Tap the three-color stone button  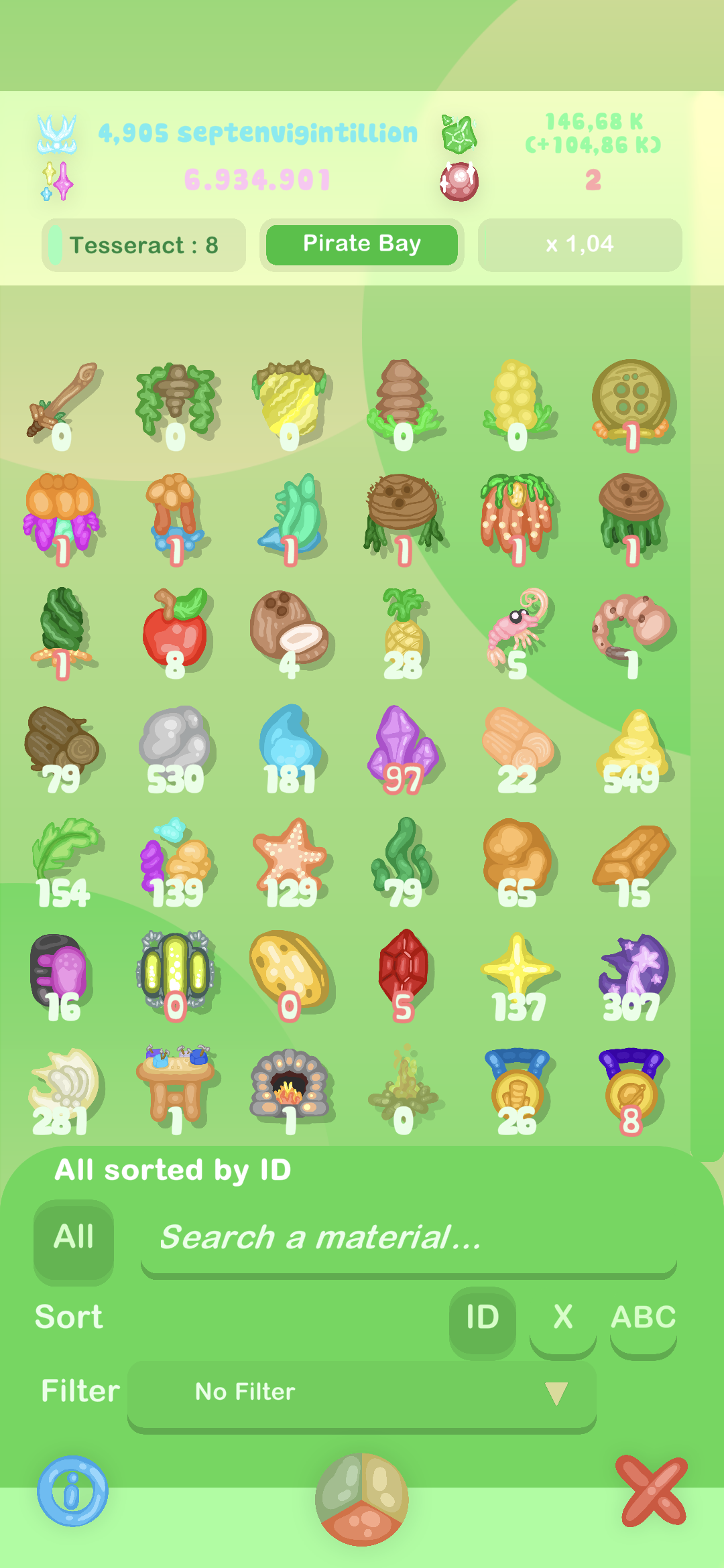362,1498
